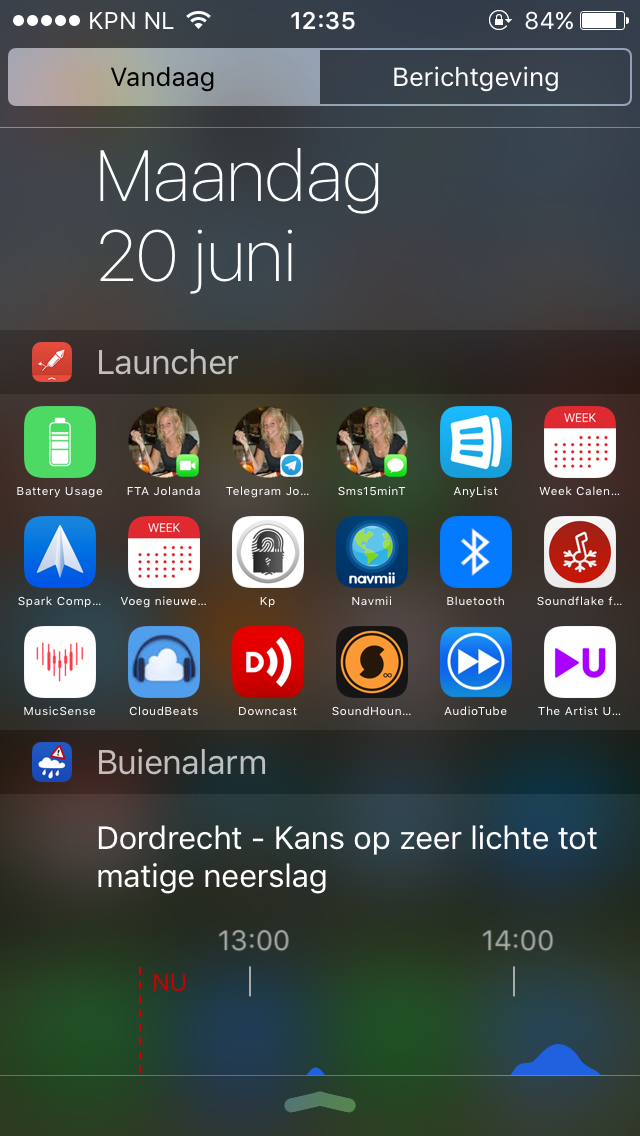Launch the Soundflake app
This screenshot has width=640, height=1136.
click(x=580, y=552)
